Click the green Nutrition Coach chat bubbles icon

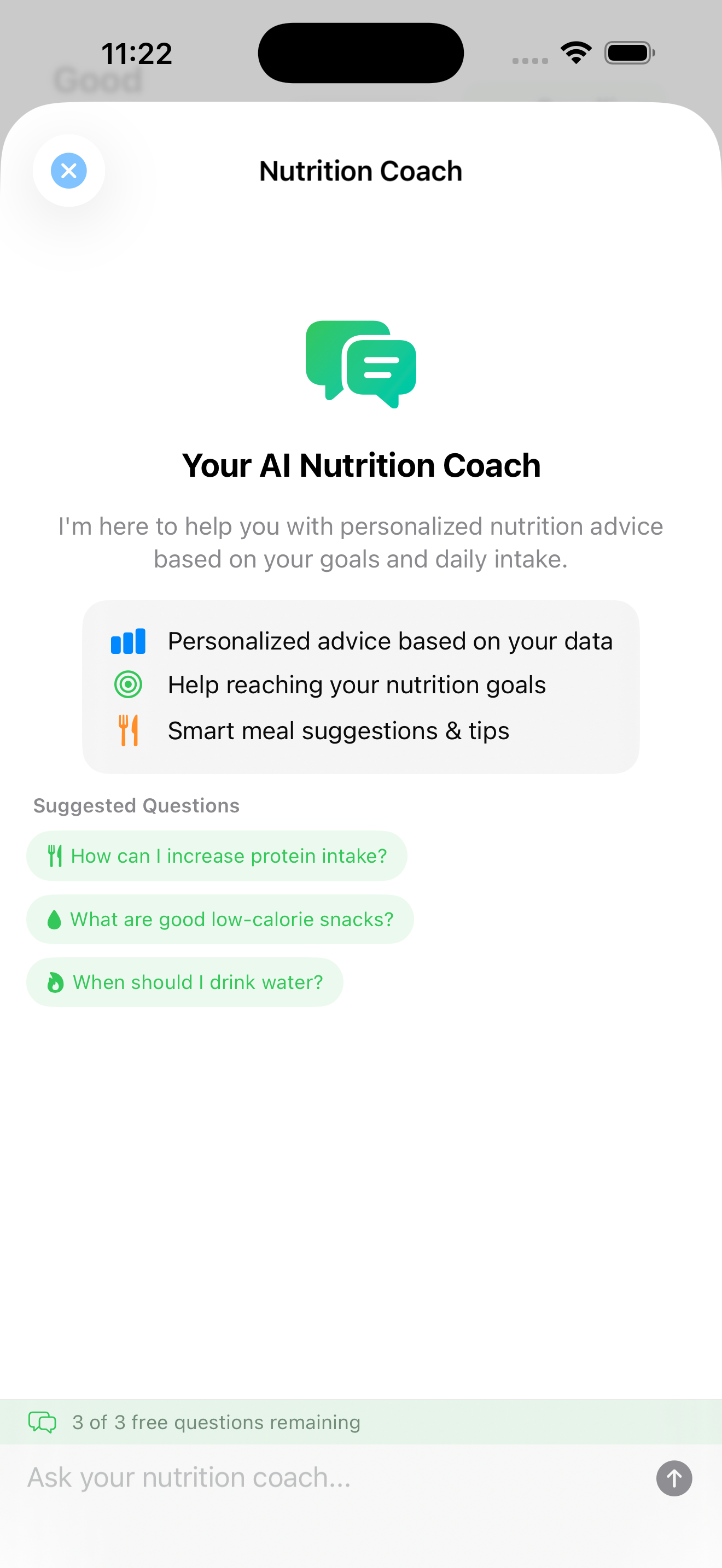(361, 364)
